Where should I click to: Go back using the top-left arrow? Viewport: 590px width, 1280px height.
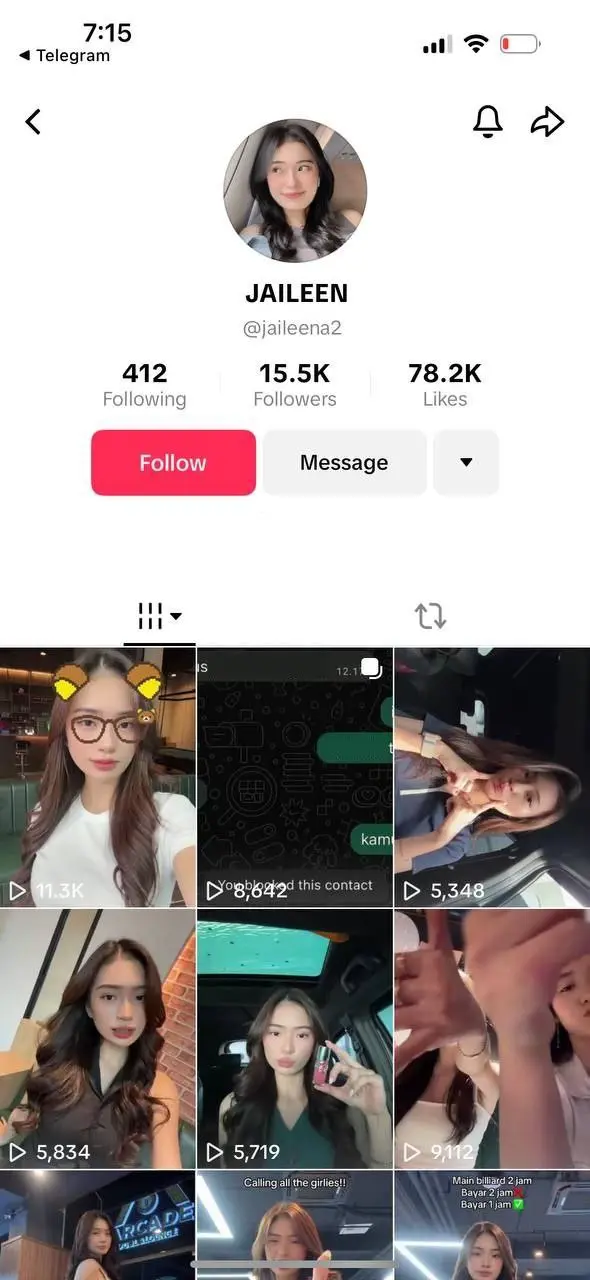tap(33, 122)
